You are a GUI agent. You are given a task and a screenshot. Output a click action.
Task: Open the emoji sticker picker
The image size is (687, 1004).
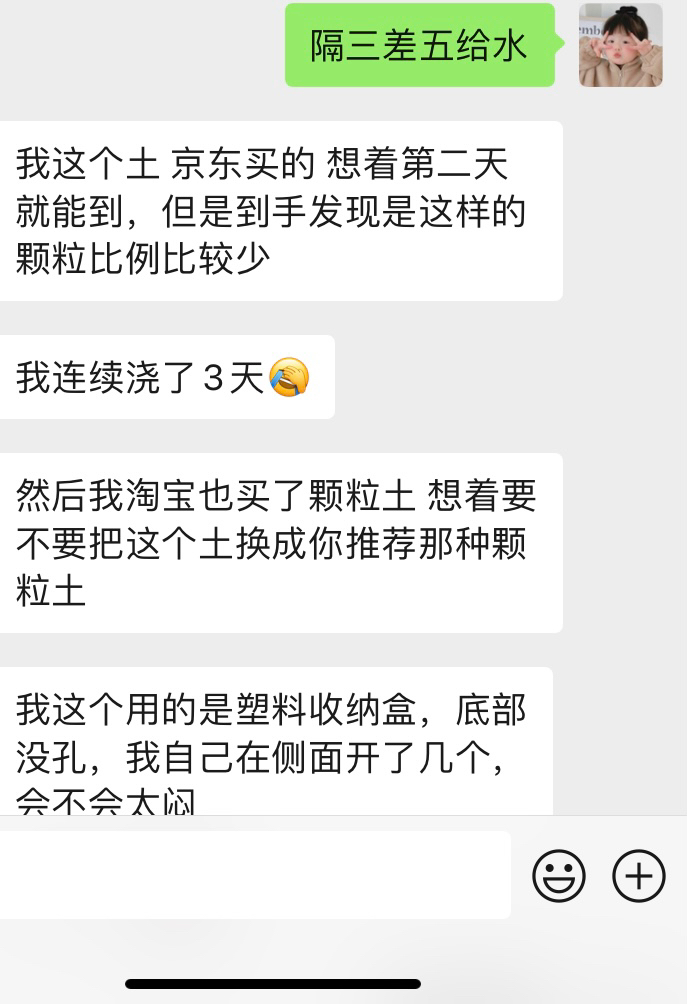558,876
